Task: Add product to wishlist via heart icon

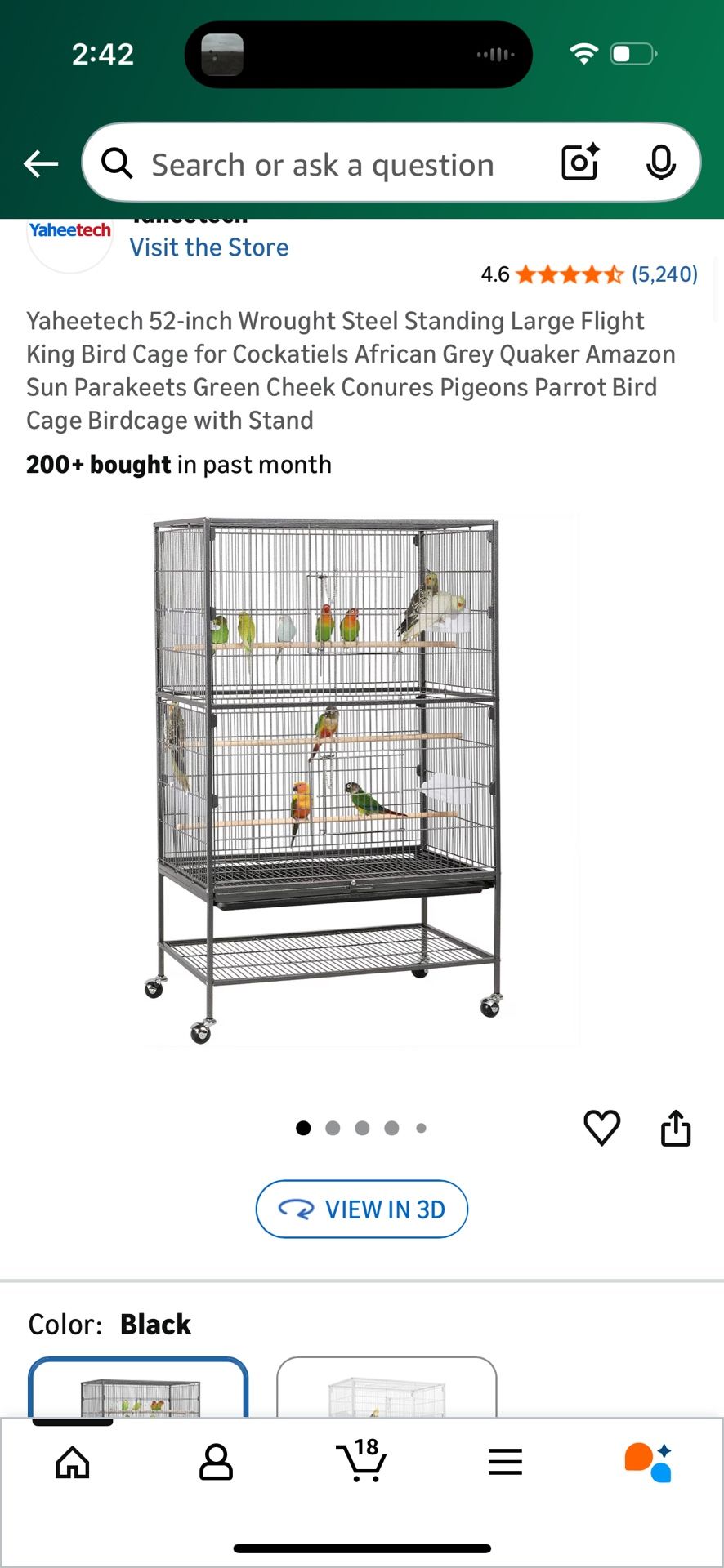Action: click(602, 1128)
